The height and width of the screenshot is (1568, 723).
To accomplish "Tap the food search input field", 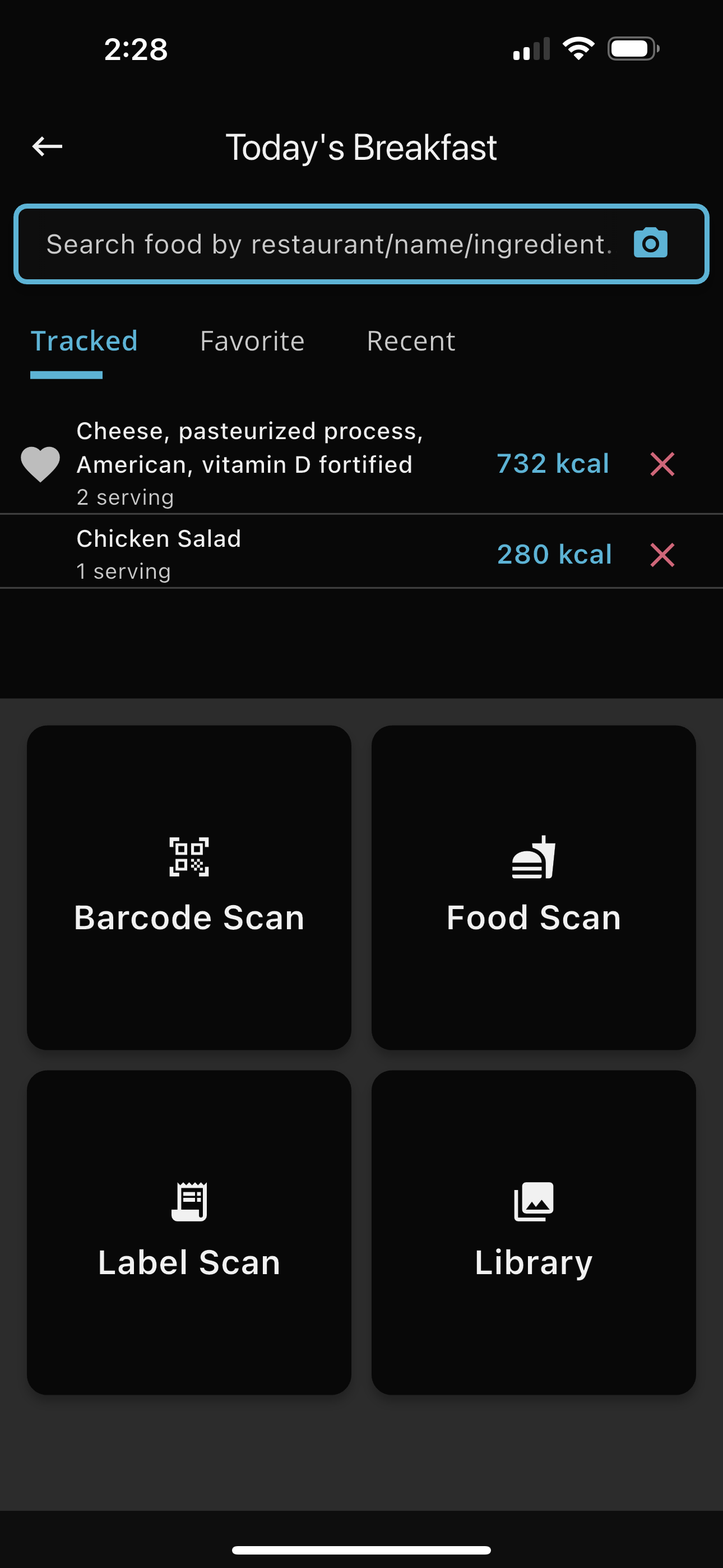I will [x=304, y=243].
